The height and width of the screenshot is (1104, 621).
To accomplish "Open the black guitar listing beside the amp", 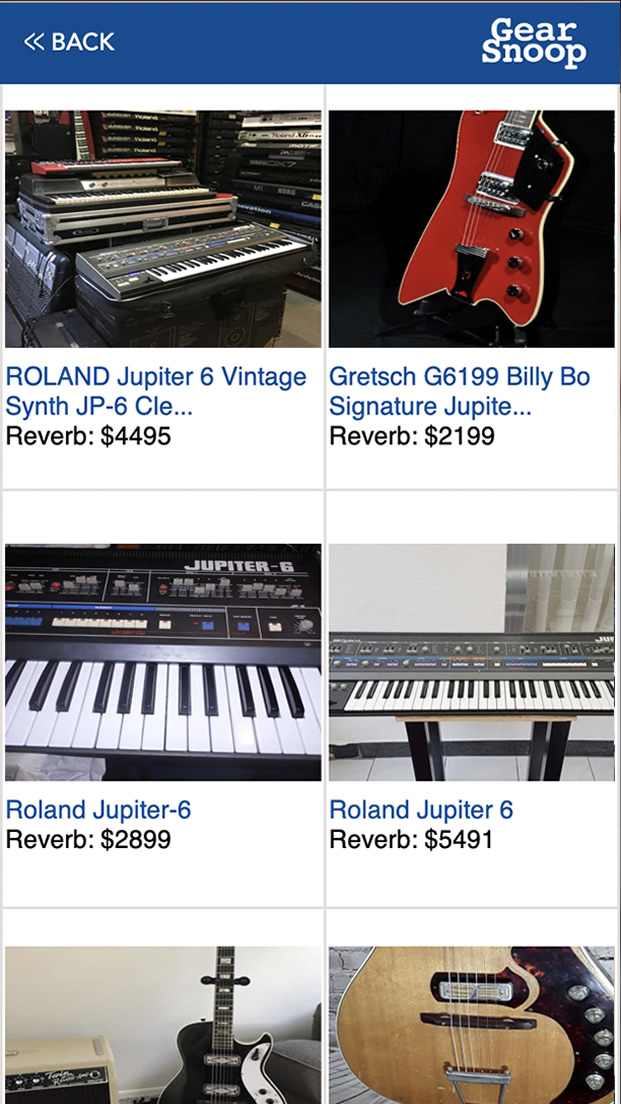I will (163, 1025).
